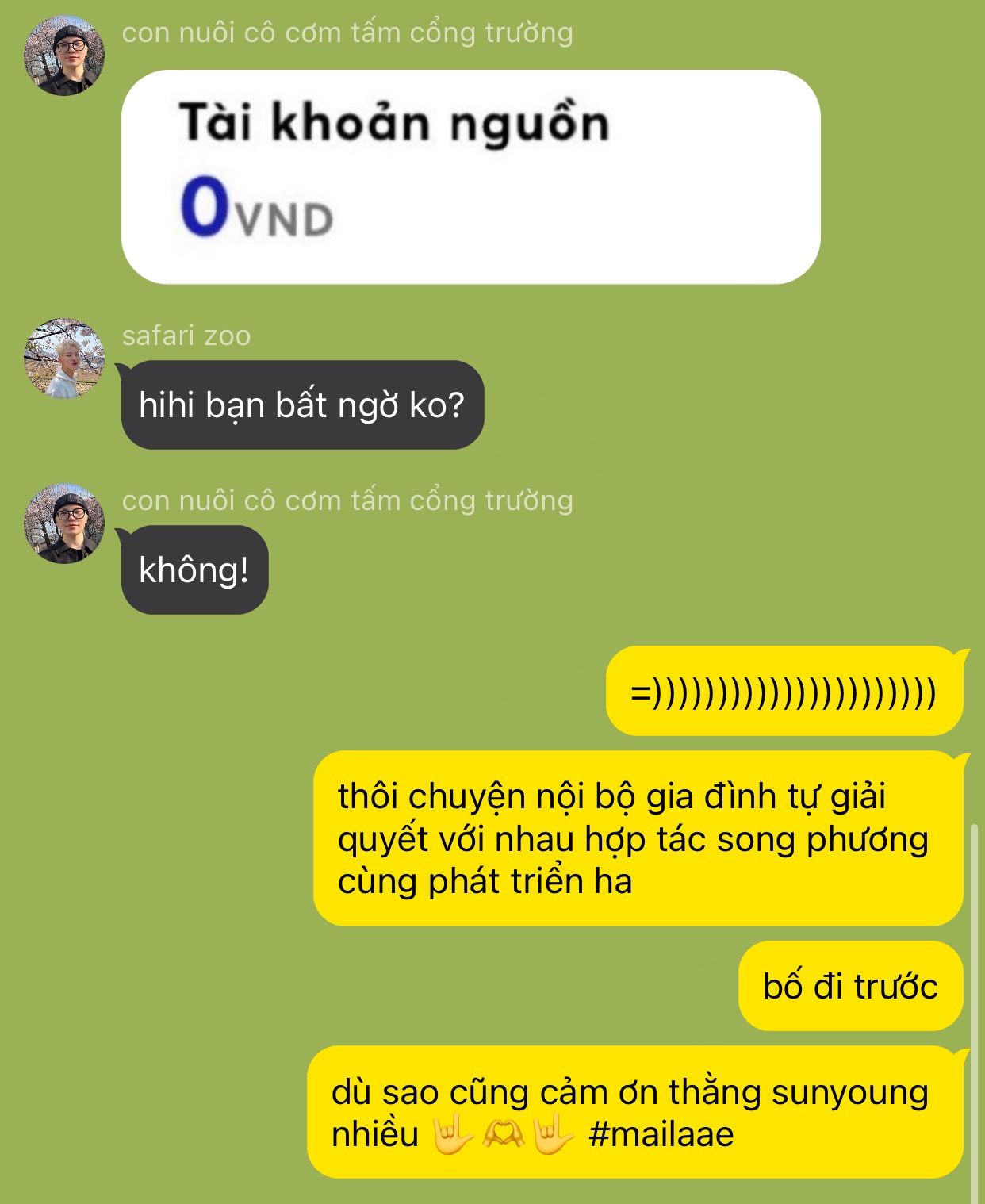Open sender avatar next to "không!" message
This screenshot has width=985, height=1204.
[x=64, y=523]
